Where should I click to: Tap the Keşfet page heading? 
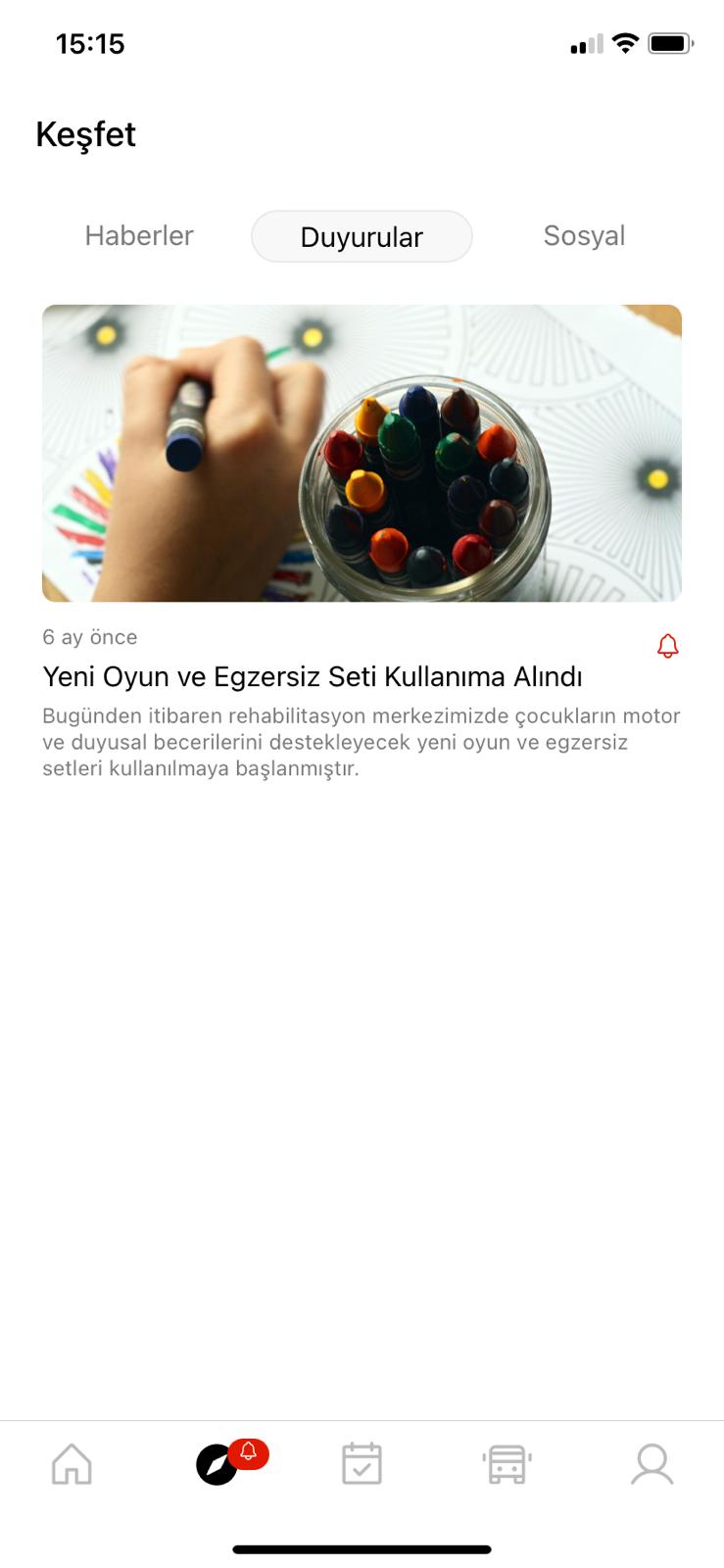[86, 134]
